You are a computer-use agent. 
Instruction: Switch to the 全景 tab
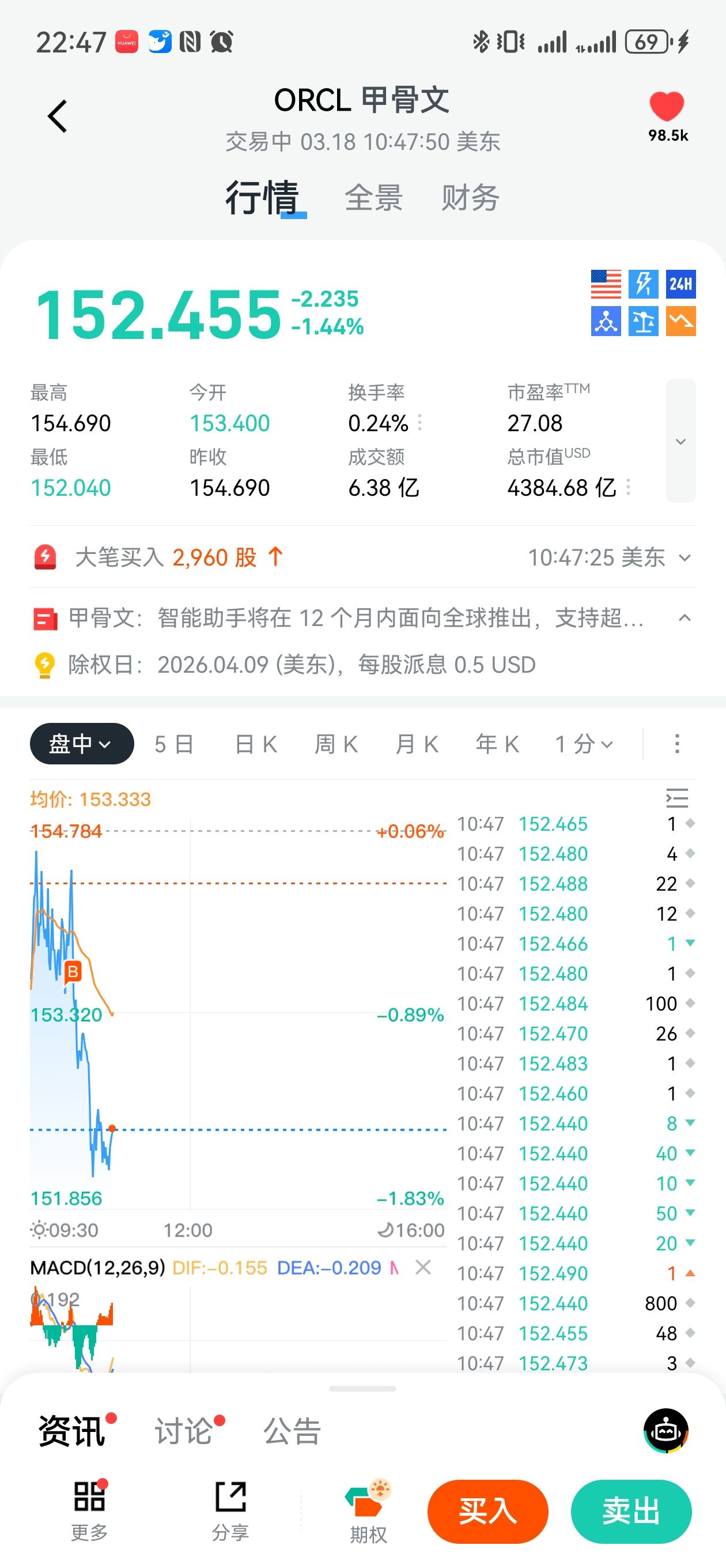pos(373,198)
